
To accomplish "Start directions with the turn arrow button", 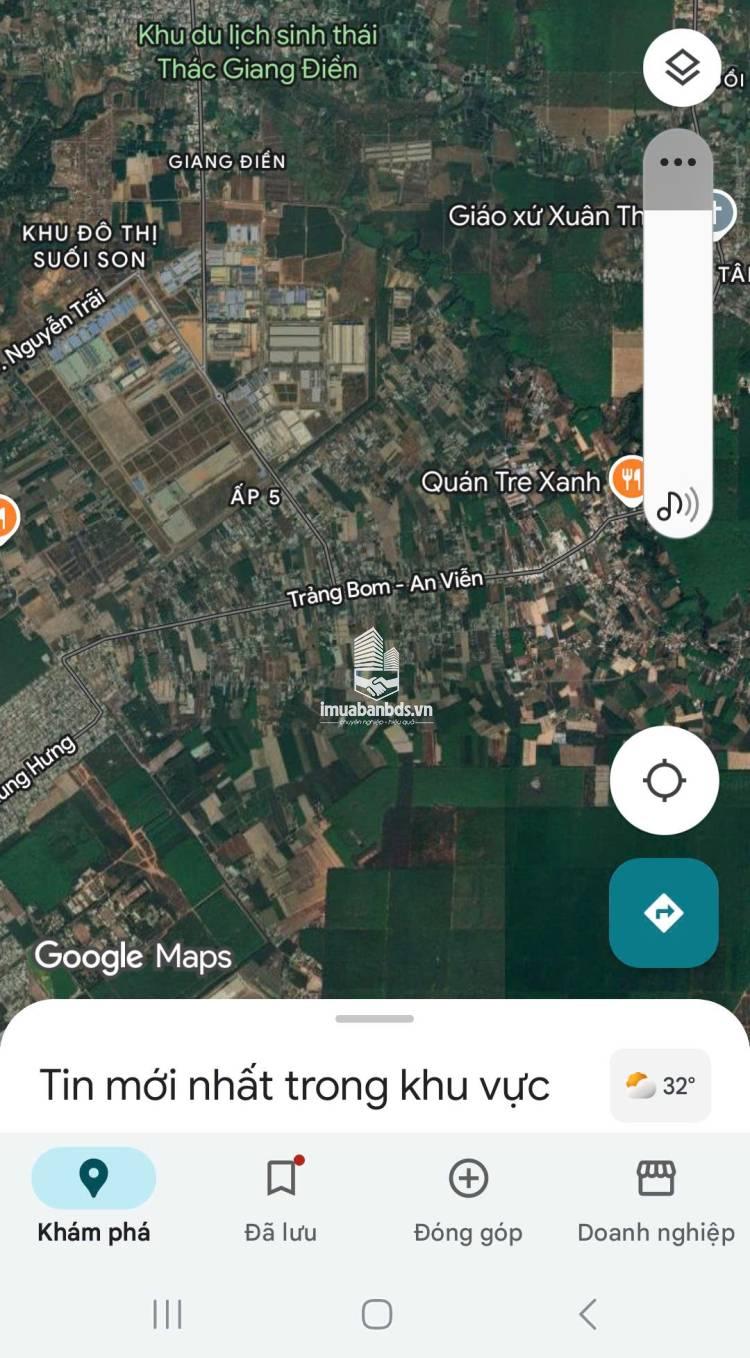I will click(664, 912).
